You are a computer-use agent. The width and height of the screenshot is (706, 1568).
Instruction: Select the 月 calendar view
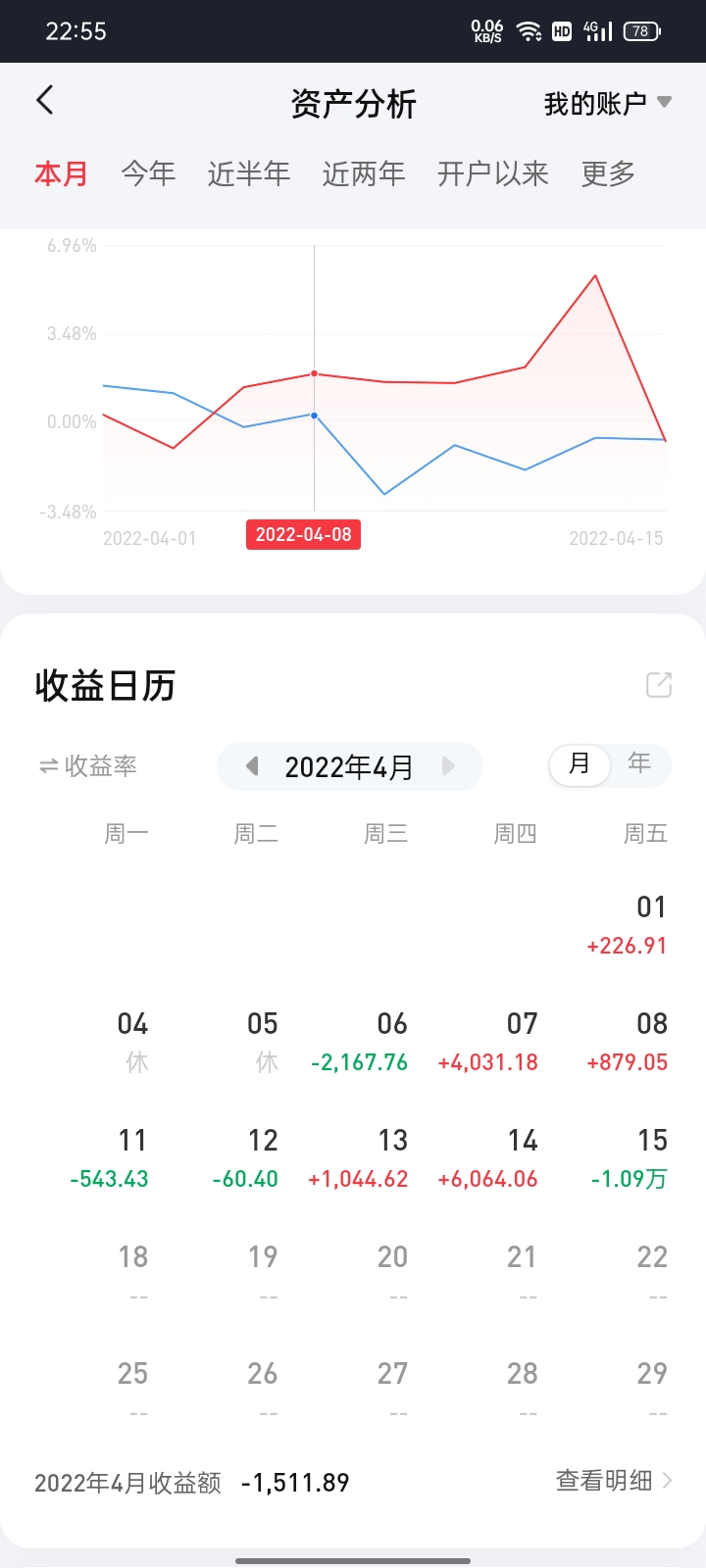580,763
